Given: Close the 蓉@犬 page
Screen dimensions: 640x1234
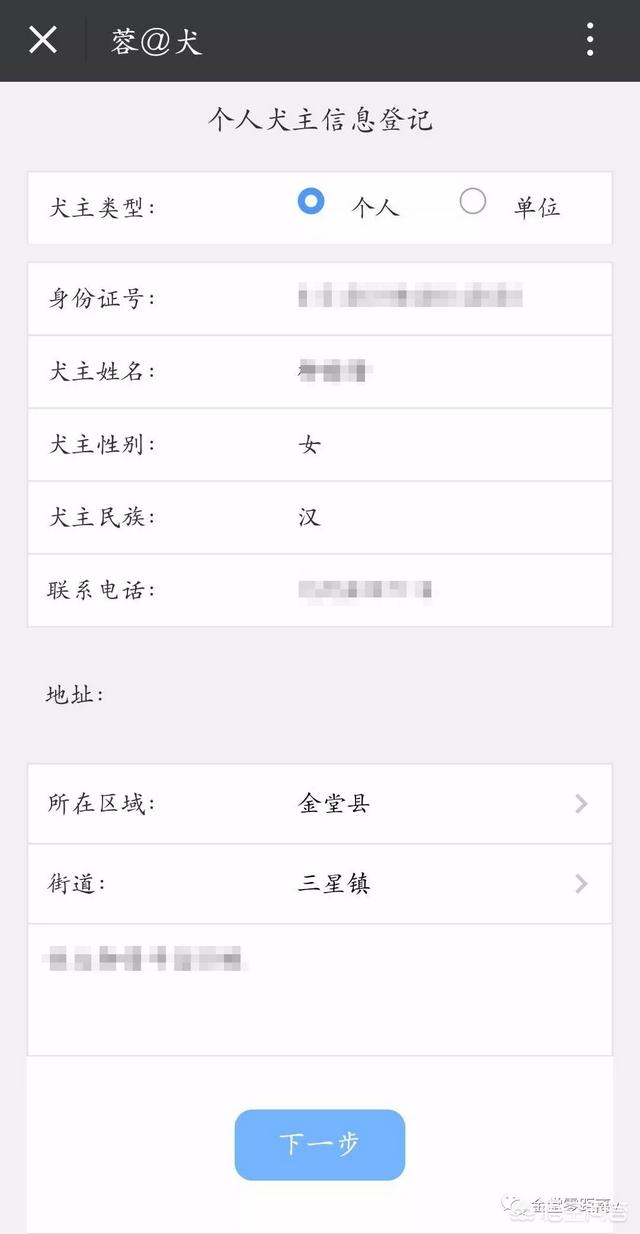Looking at the screenshot, I should click(43, 40).
